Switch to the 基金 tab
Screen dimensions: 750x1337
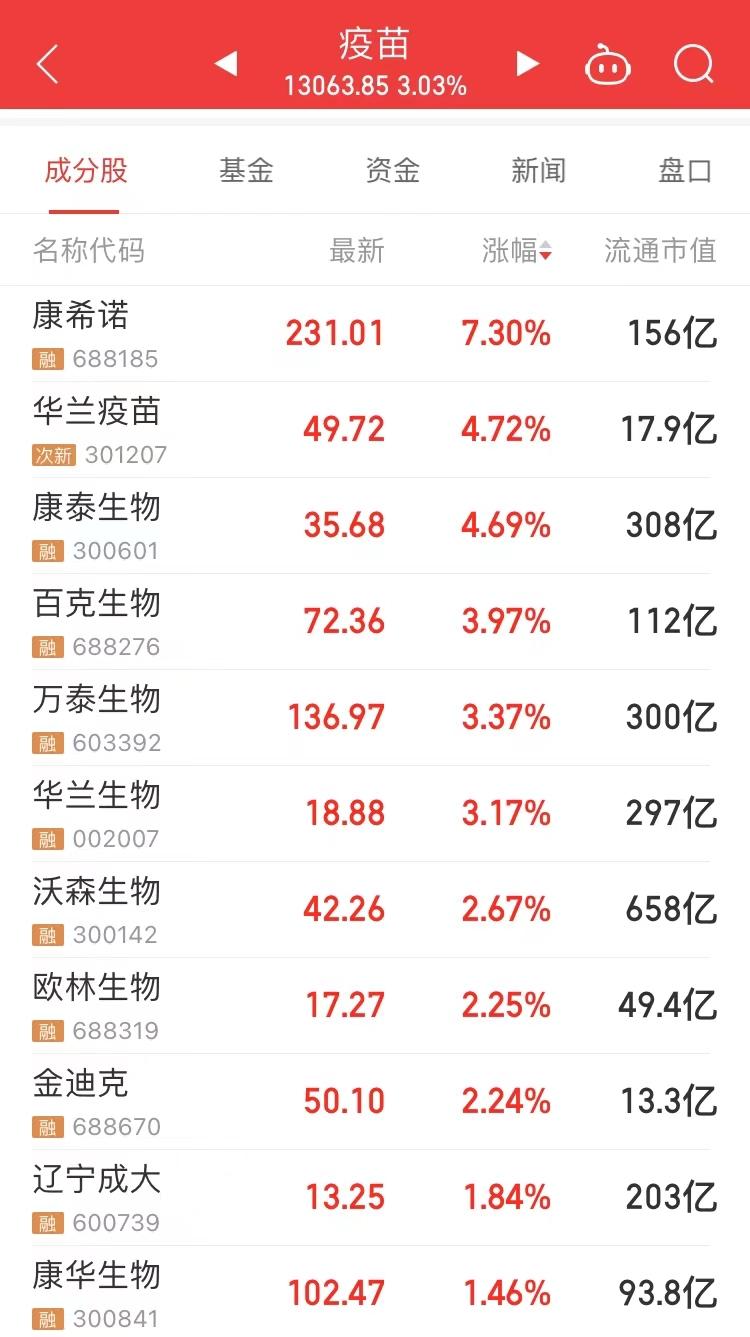pyautogui.click(x=246, y=171)
